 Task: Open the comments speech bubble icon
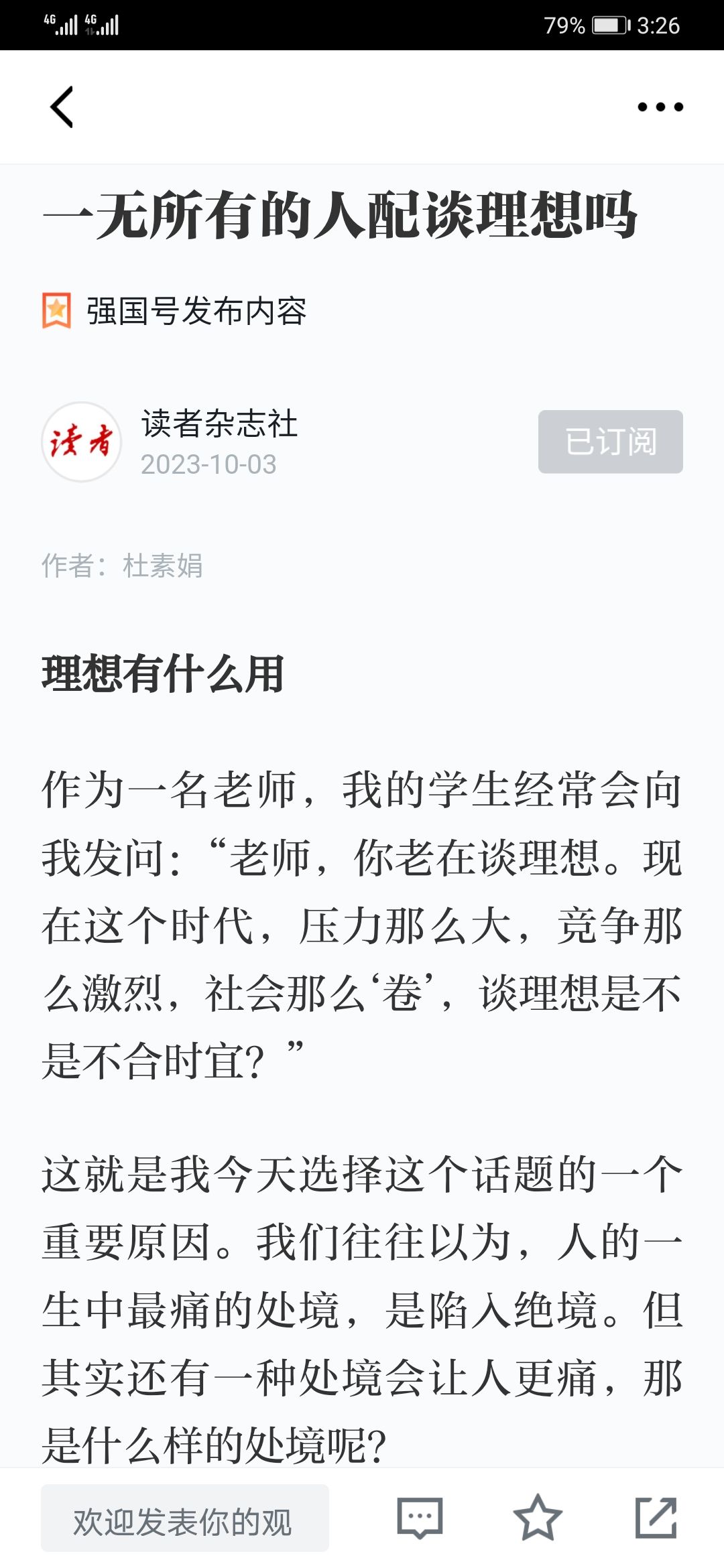tap(420, 1518)
